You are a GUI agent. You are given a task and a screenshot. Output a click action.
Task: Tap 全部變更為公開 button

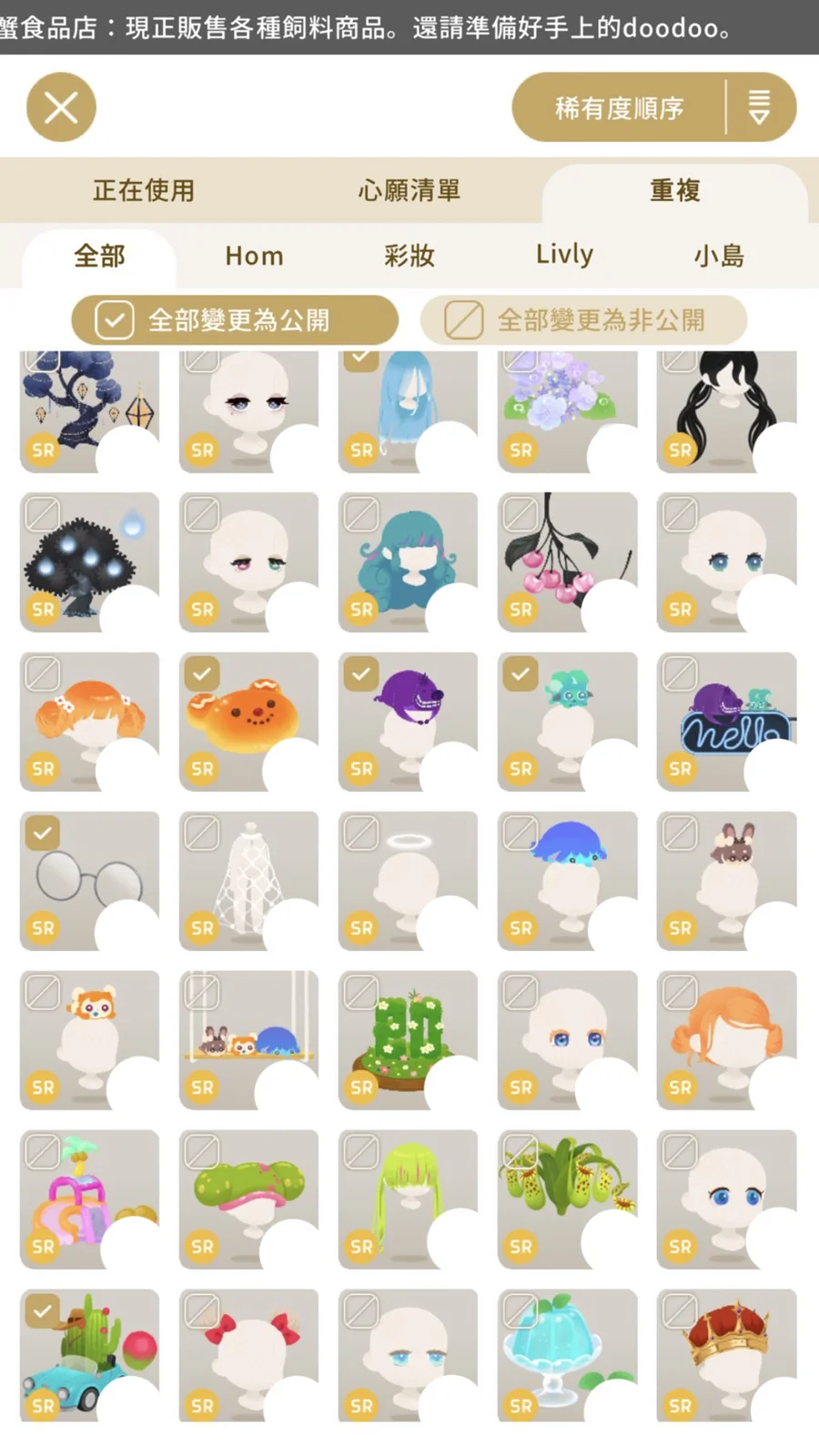point(235,319)
